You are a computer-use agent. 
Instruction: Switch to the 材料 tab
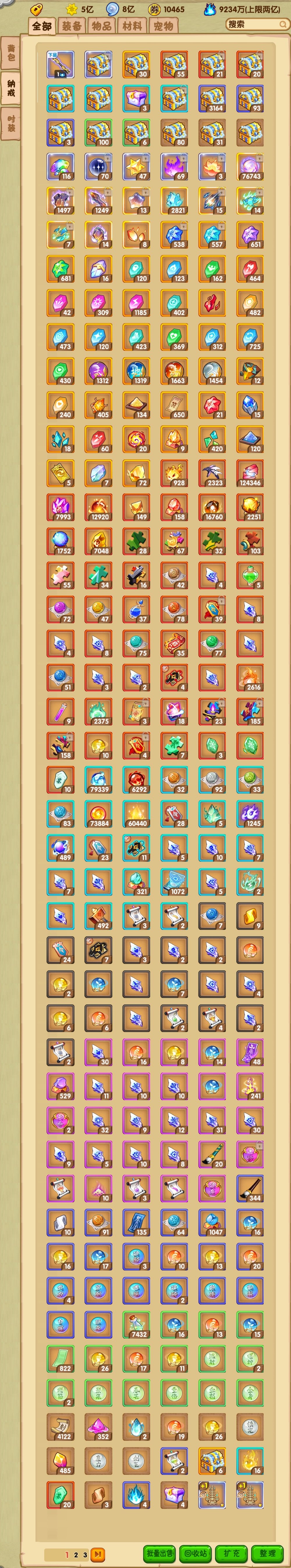pyautogui.click(x=132, y=26)
